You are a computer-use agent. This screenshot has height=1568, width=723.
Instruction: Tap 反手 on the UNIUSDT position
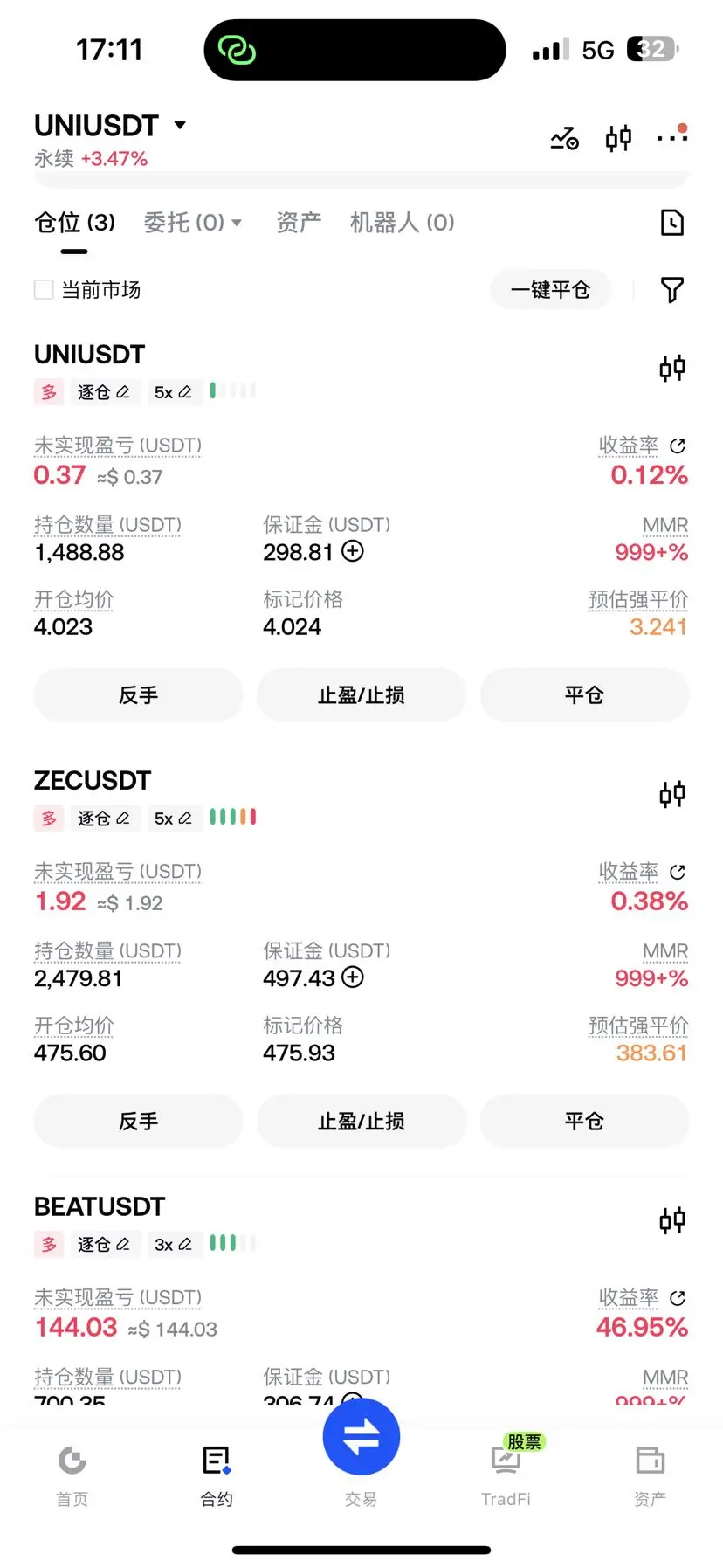[138, 695]
